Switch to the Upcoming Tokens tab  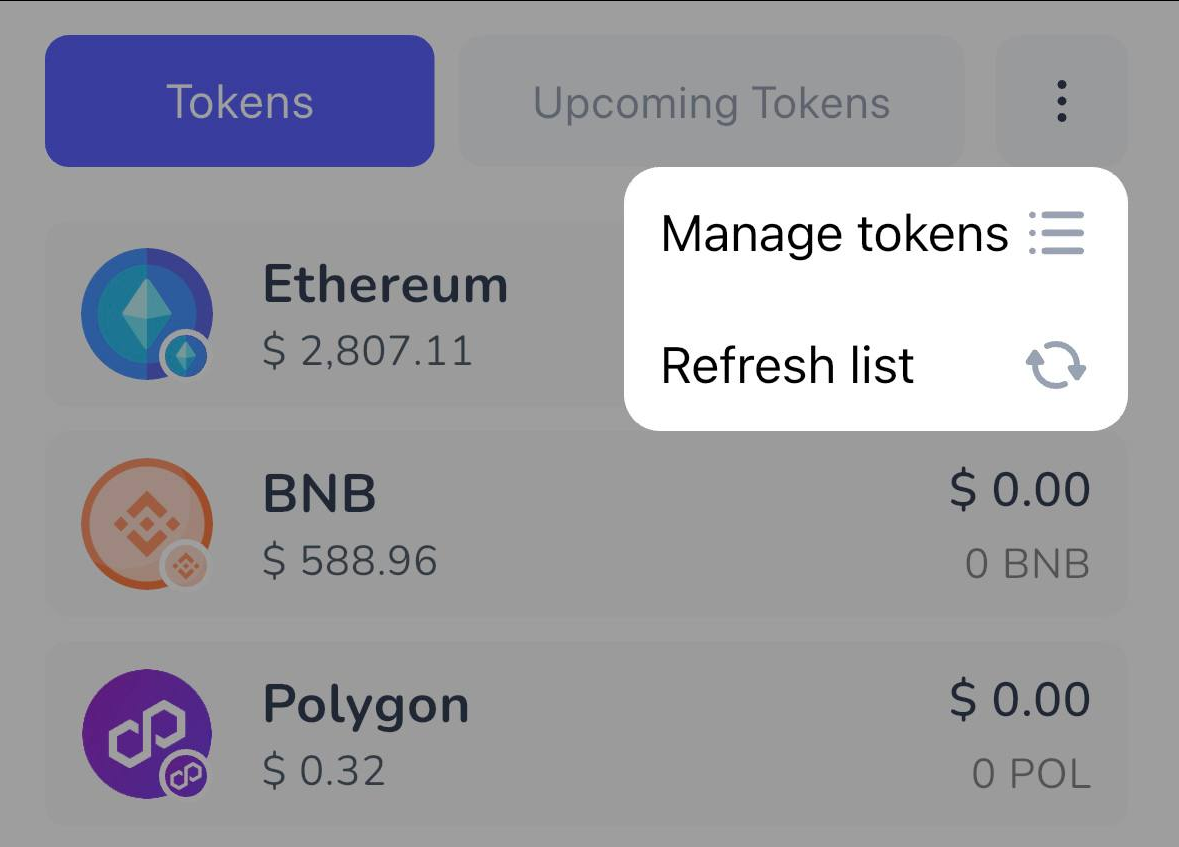click(711, 102)
